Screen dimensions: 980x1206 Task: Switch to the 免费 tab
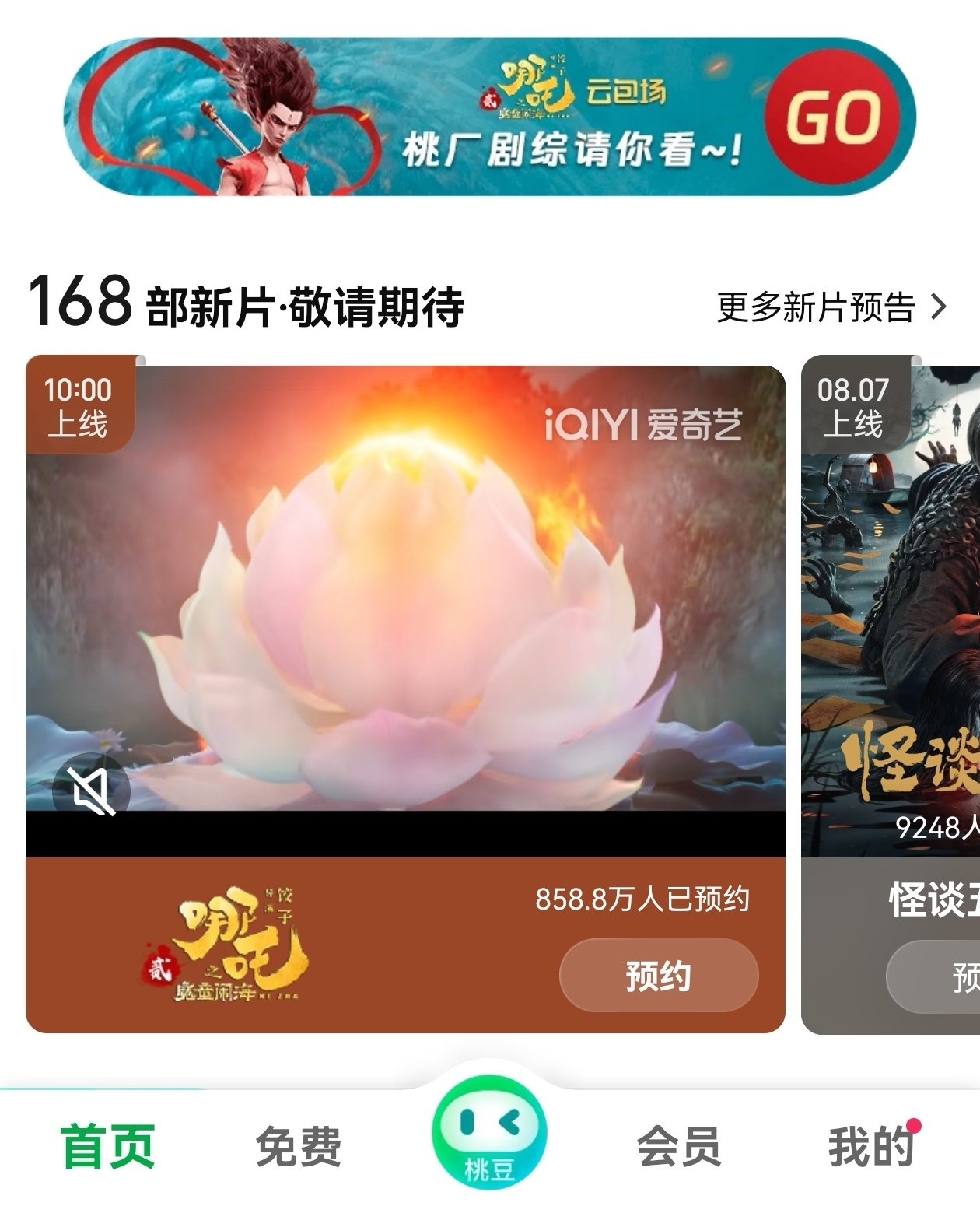(299, 1147)
